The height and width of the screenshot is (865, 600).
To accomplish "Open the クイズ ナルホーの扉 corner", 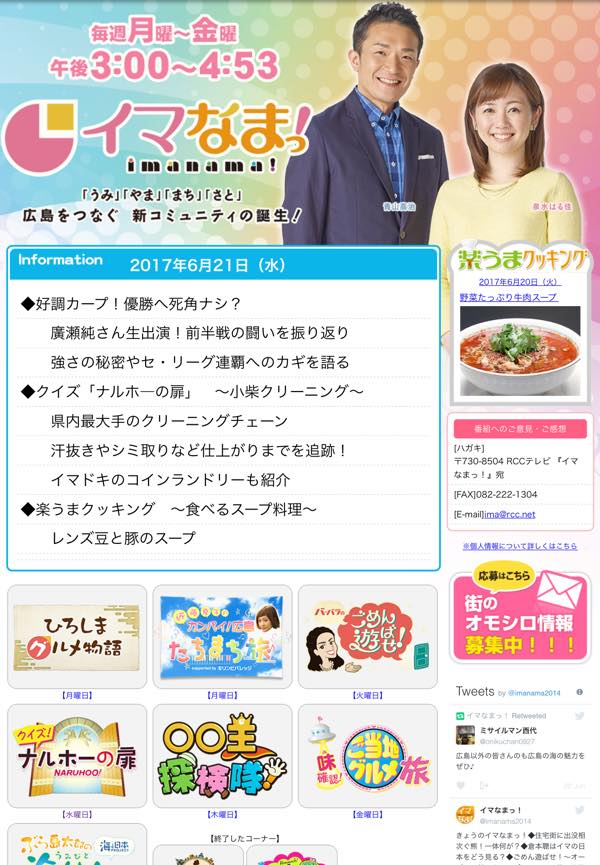I will click(x=77, y=756).
